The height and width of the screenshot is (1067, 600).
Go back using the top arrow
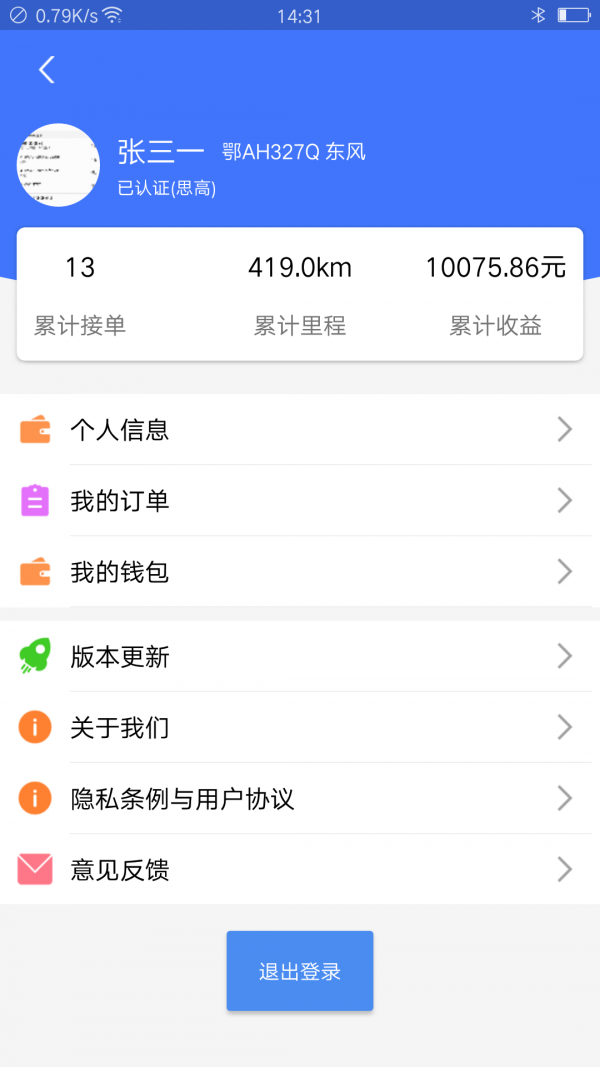[46, 69]
